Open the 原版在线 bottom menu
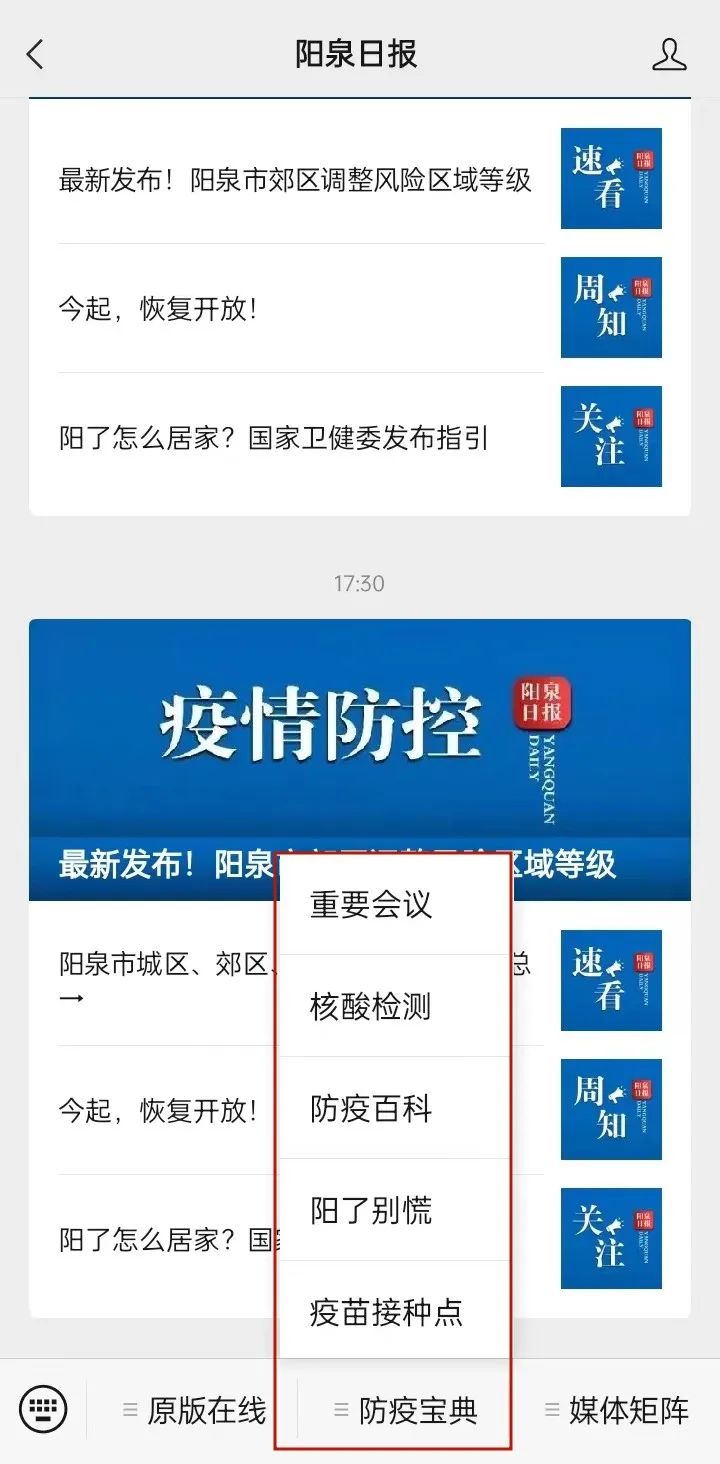Image resolution: width=720 pixels, height=1464 pixels. [195, 1411]
